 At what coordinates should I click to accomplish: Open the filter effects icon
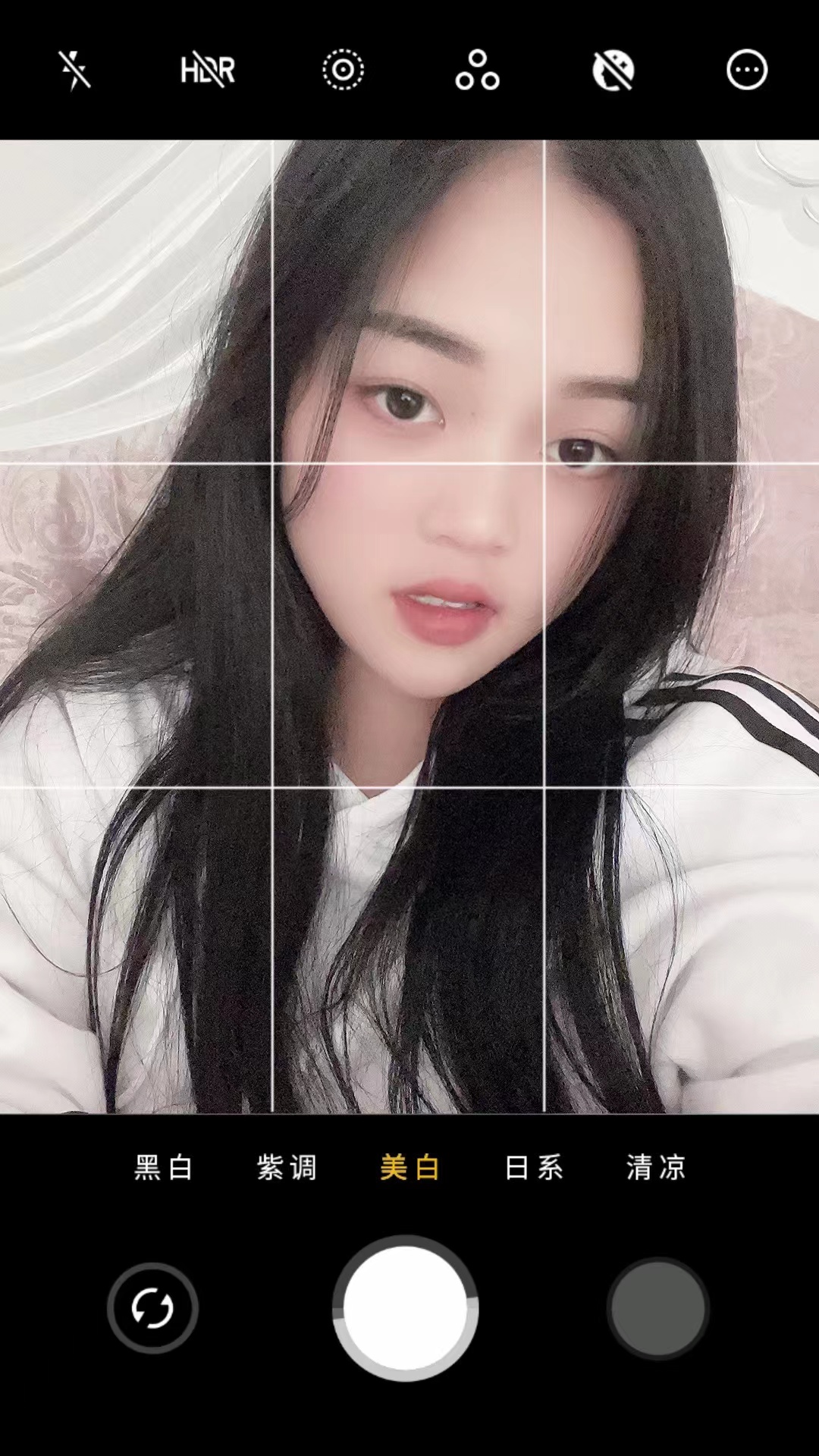coord(477,70)
